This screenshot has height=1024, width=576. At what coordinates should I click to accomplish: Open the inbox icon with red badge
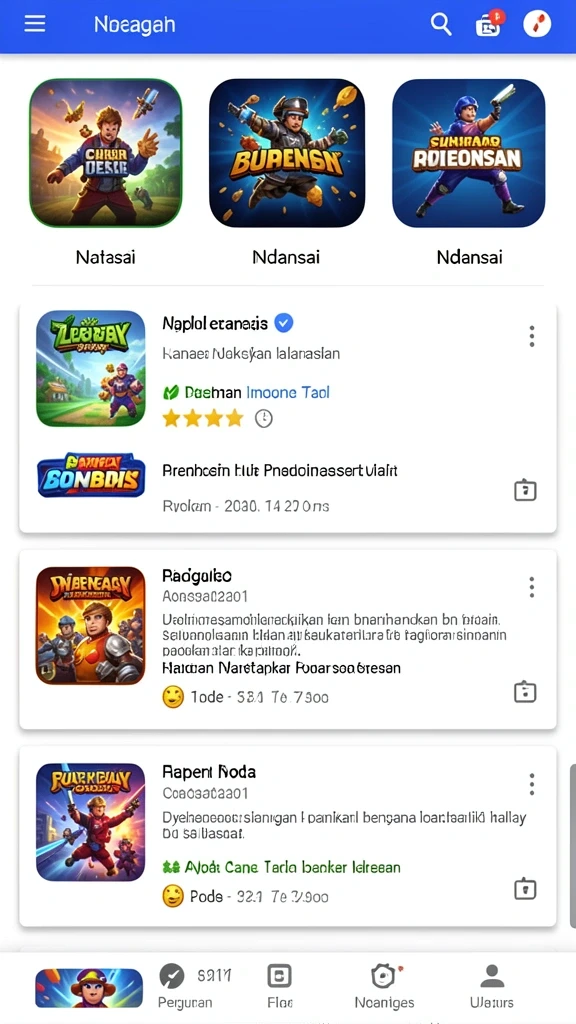pyautogui.click(x=490, y=24)
